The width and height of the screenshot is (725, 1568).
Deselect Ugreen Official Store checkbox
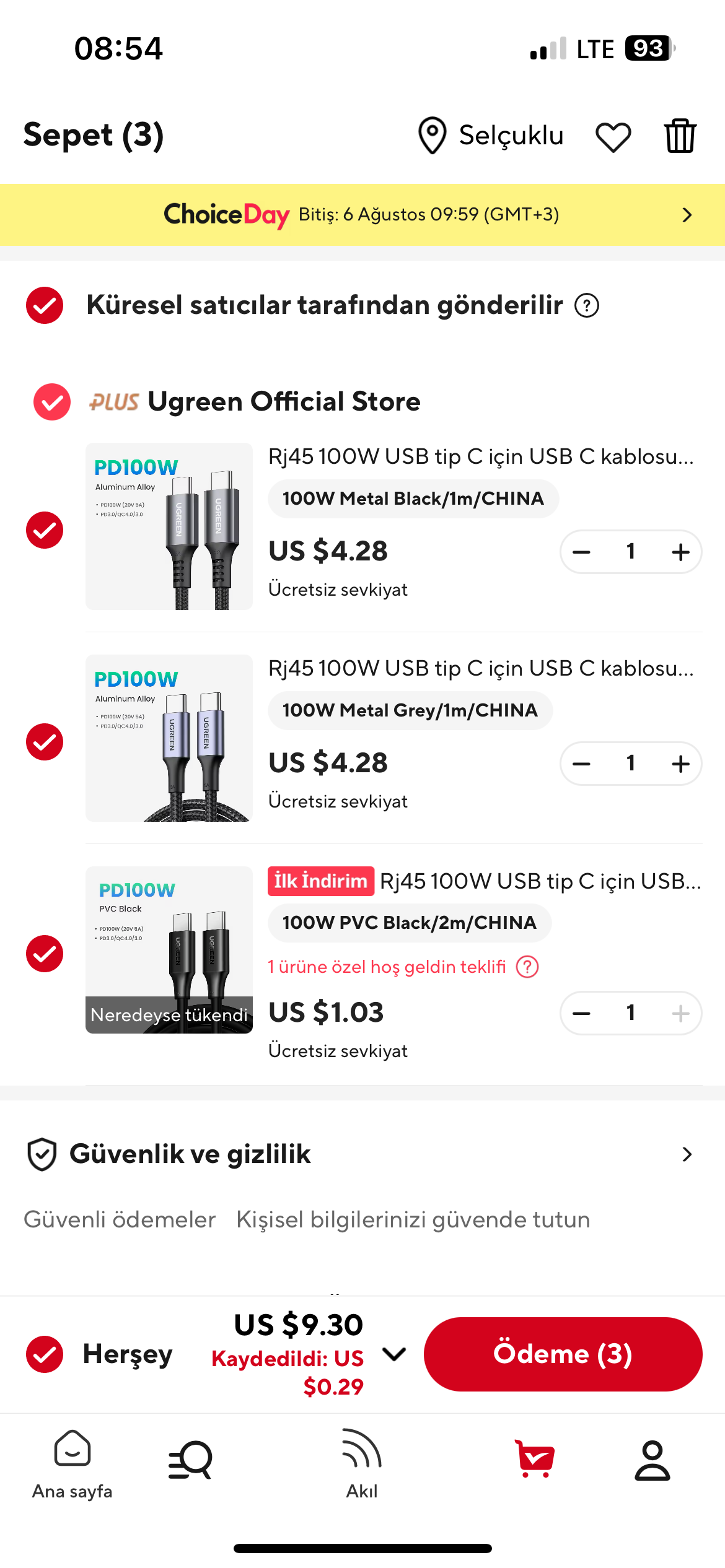tap(52, 402)
